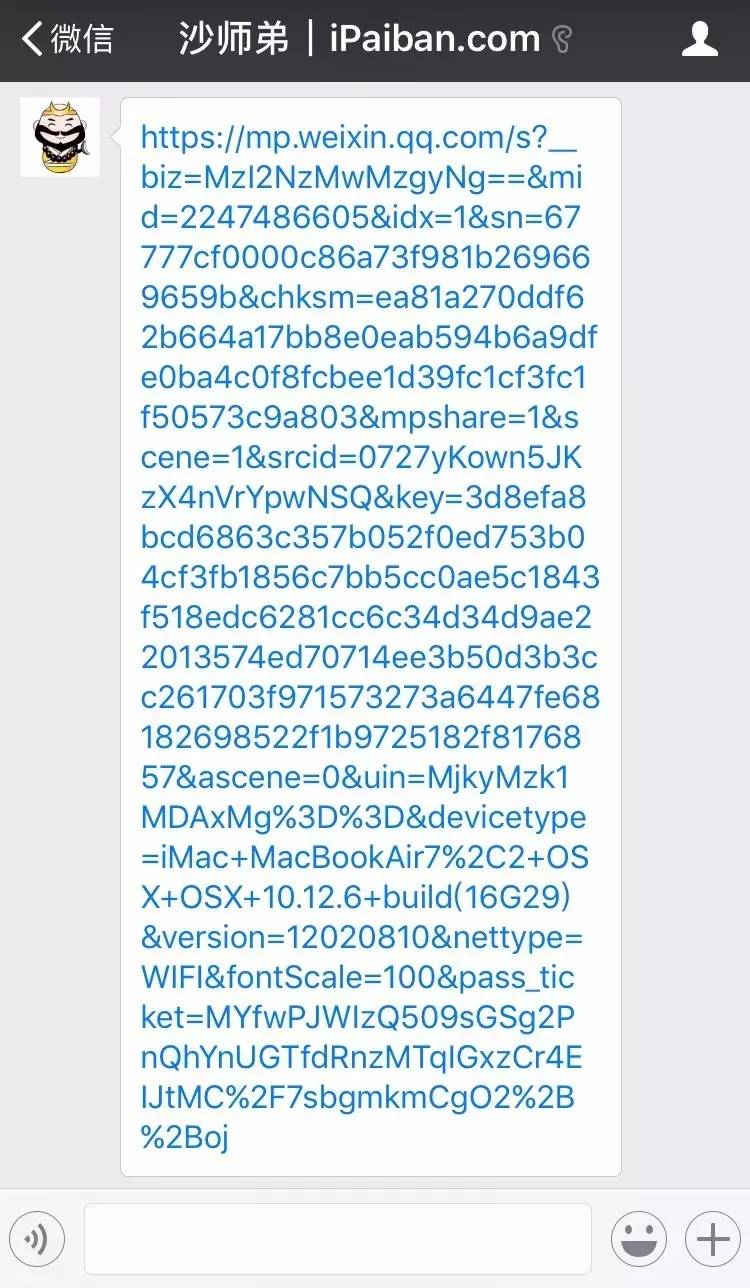Open the chat profile details icon
The image size is (750, 1288).
point(699,40)
